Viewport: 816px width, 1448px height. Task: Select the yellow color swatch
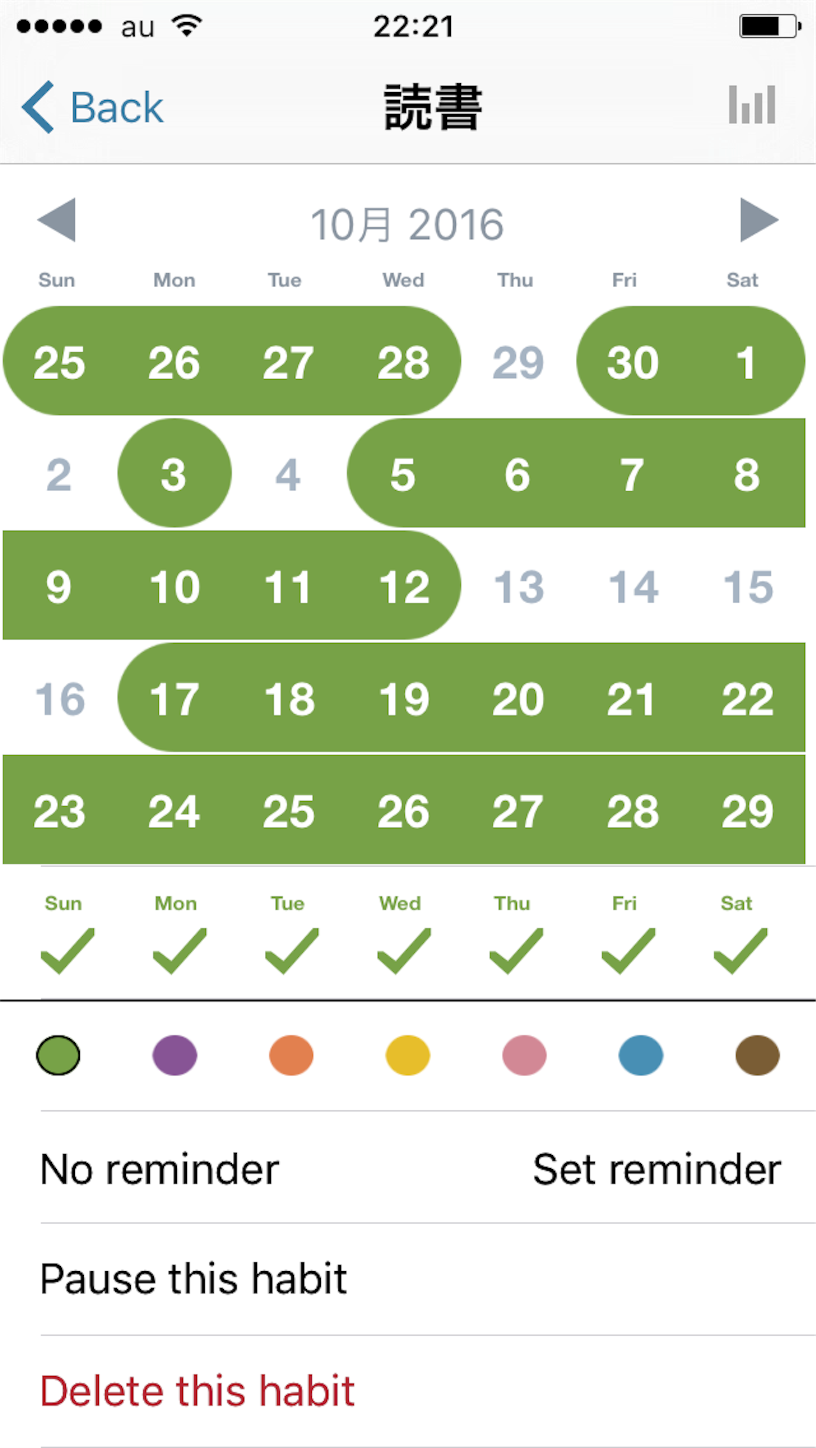click(x=408, y=1055)
